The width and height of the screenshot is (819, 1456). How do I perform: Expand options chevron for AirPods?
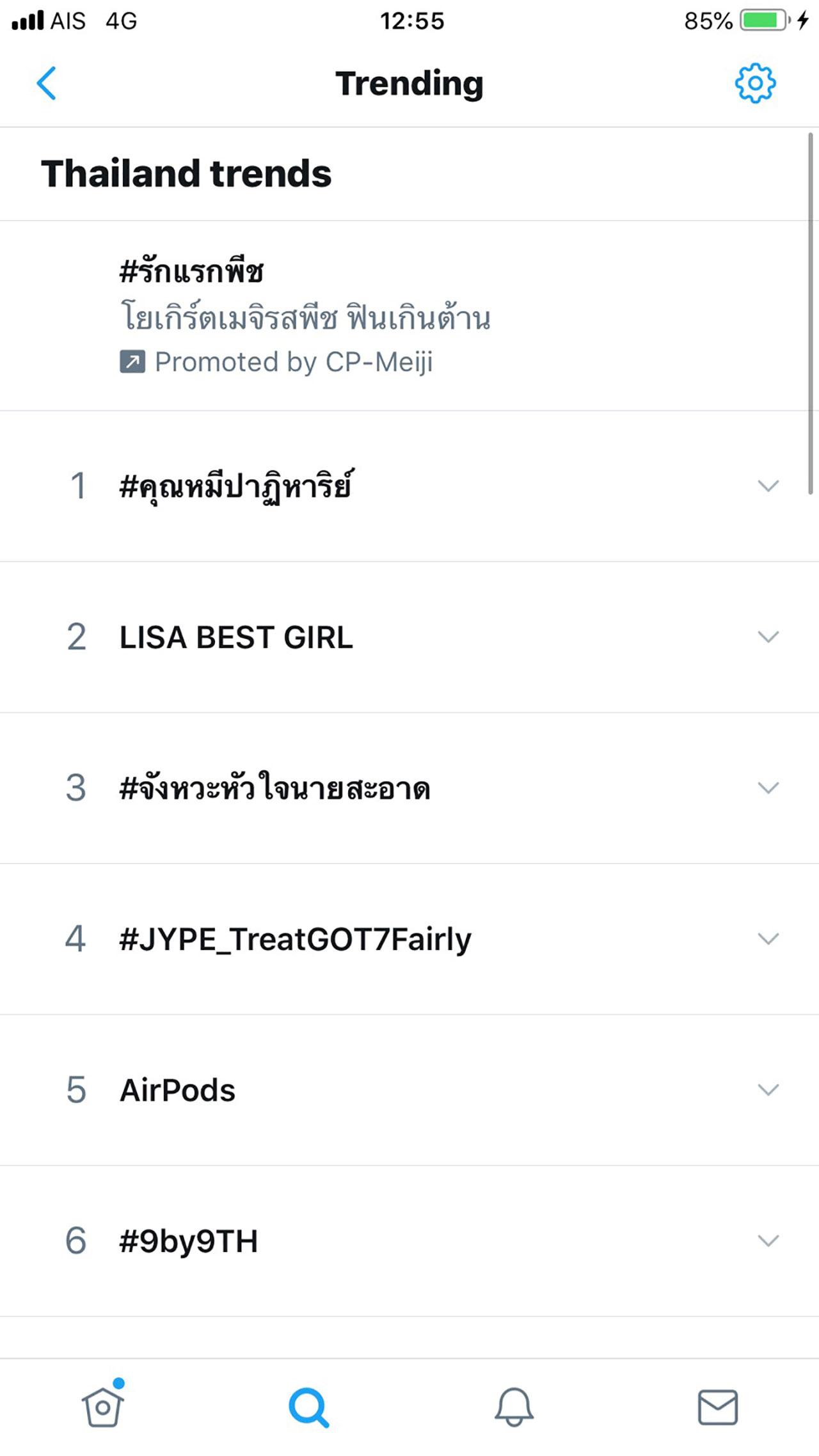coord(768,1089)
